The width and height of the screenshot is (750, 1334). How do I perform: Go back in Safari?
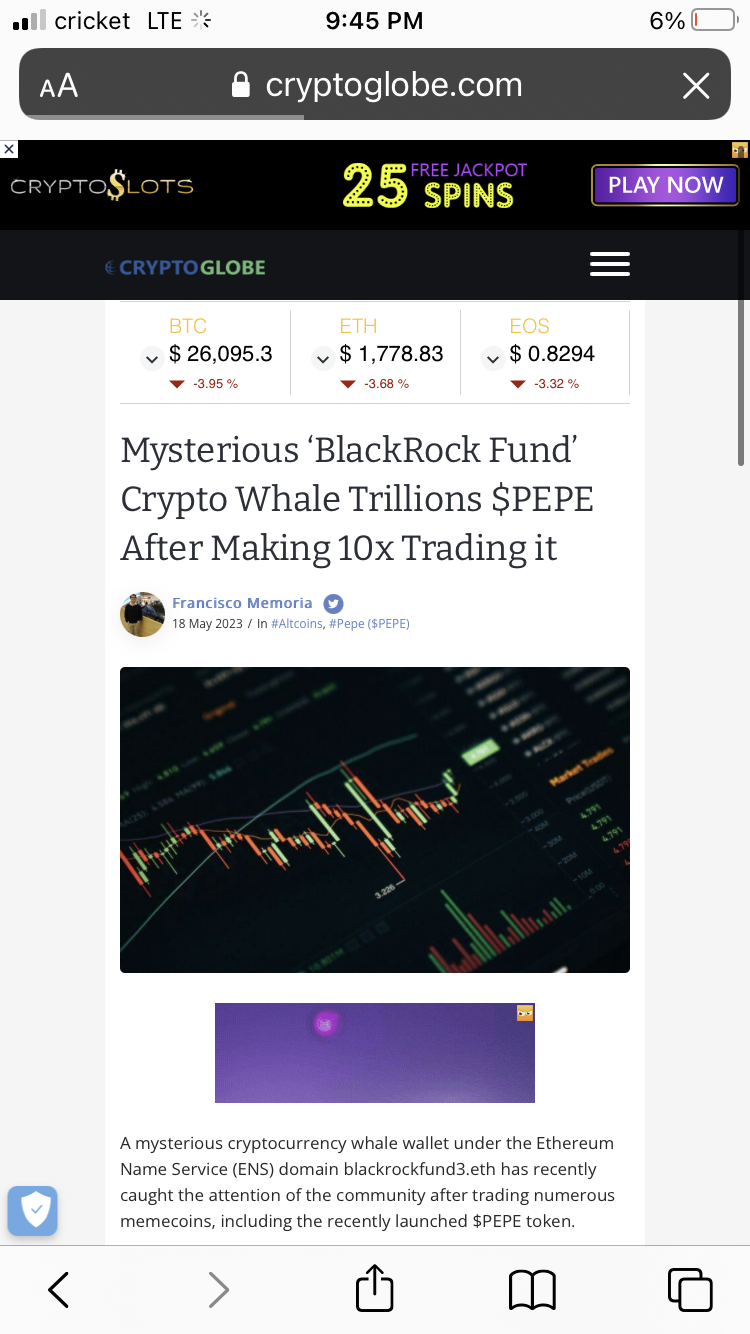[59, 1289]
